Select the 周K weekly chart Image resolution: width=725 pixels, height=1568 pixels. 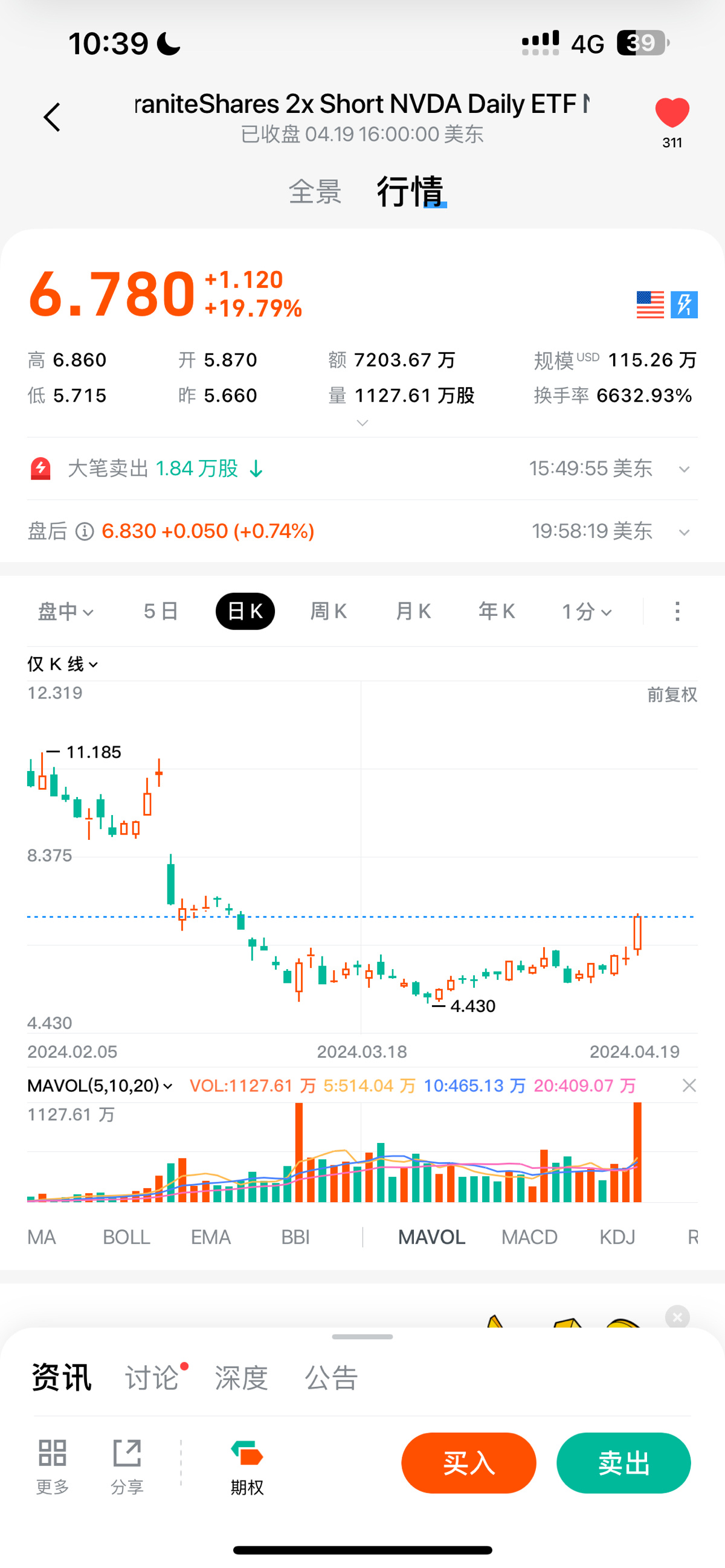tap(329, 611)
